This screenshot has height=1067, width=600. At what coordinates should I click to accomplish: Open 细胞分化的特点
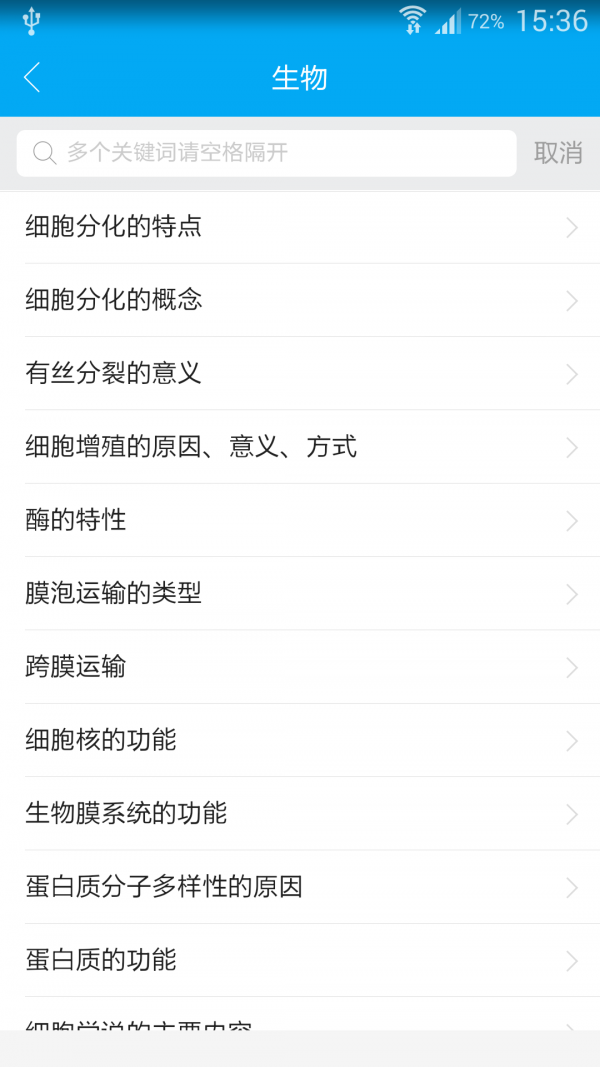tap(300, 227)
